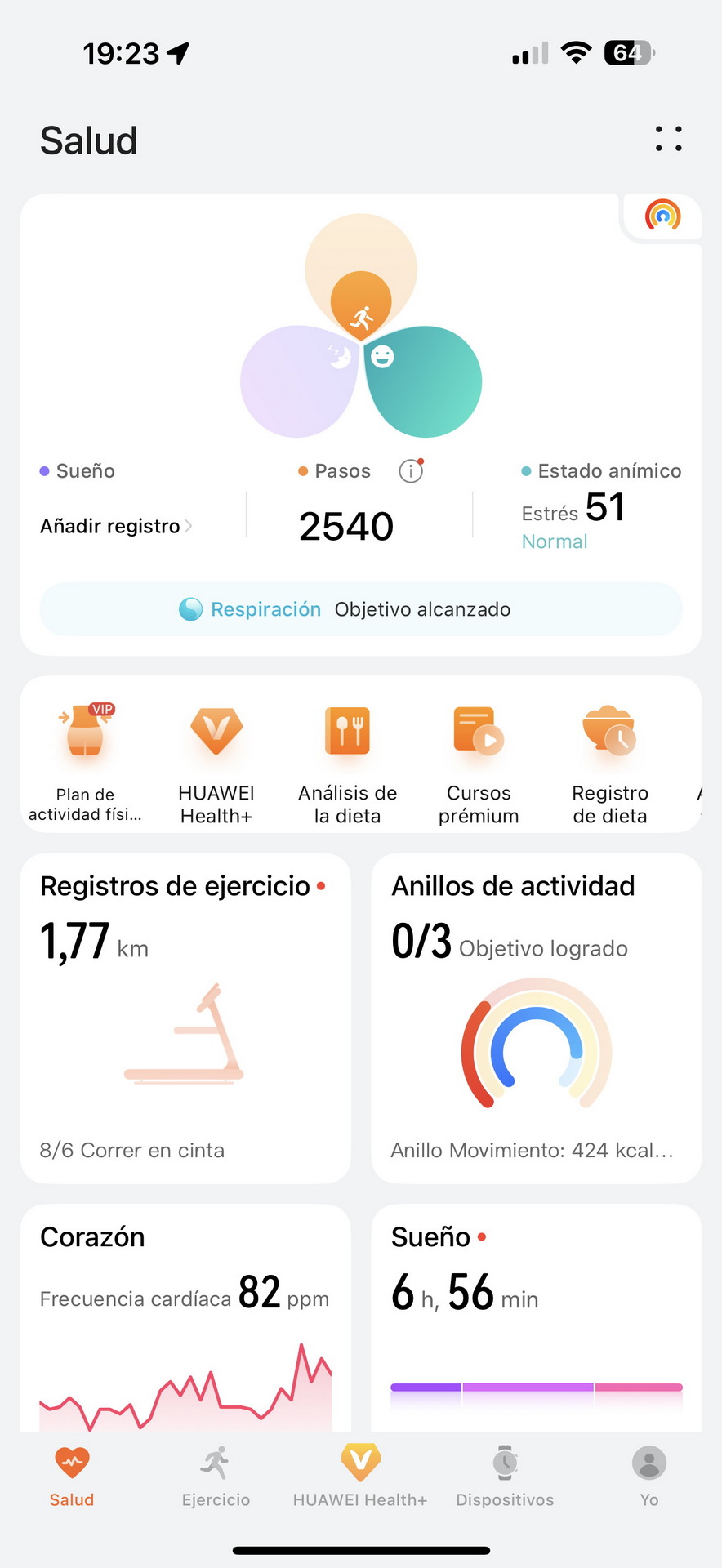Open the Registros de ejercicio card
This screenshot has height=1568, width=722.
click(185, 1018)
